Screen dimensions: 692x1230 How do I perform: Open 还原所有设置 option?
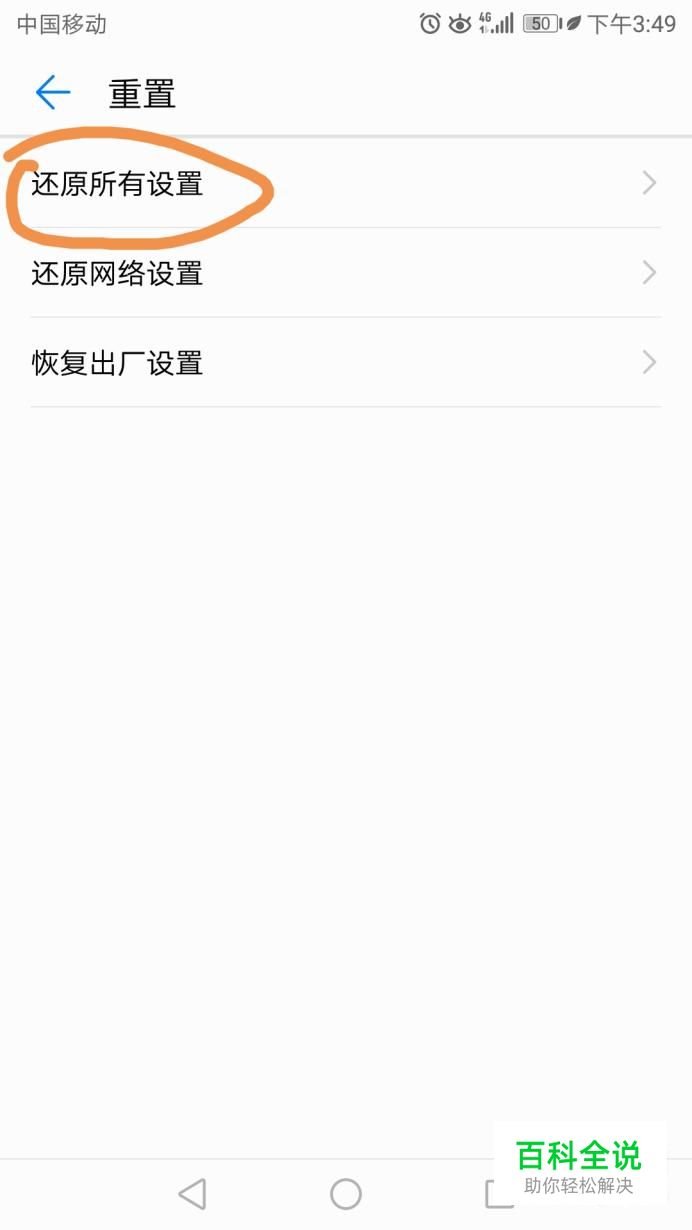click(x=346, y=183)
